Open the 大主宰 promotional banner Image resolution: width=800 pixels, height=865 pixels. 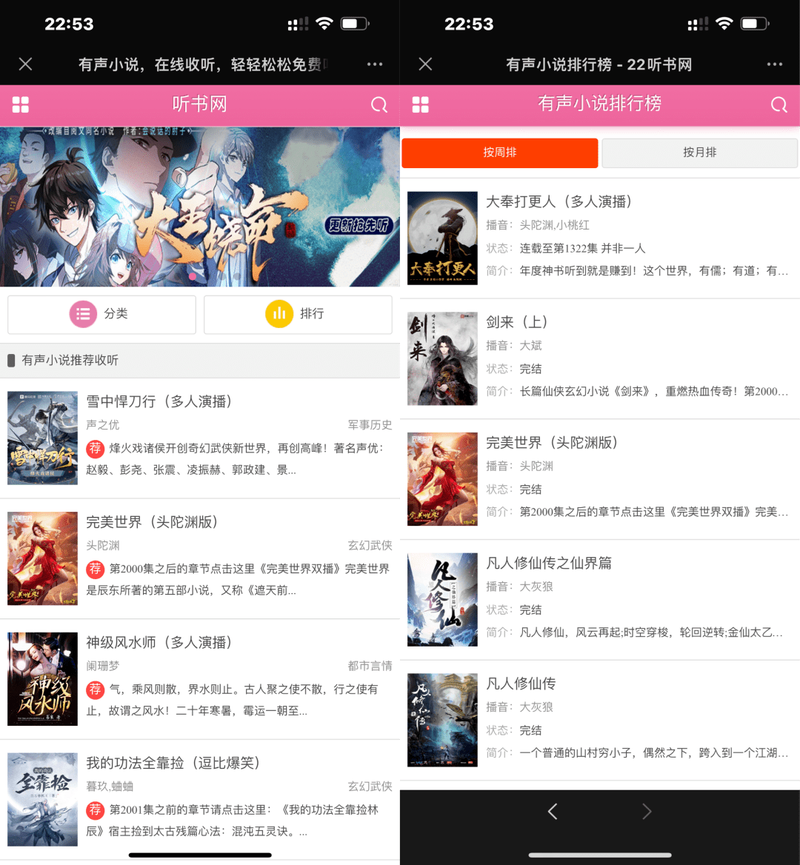point(200,207)
